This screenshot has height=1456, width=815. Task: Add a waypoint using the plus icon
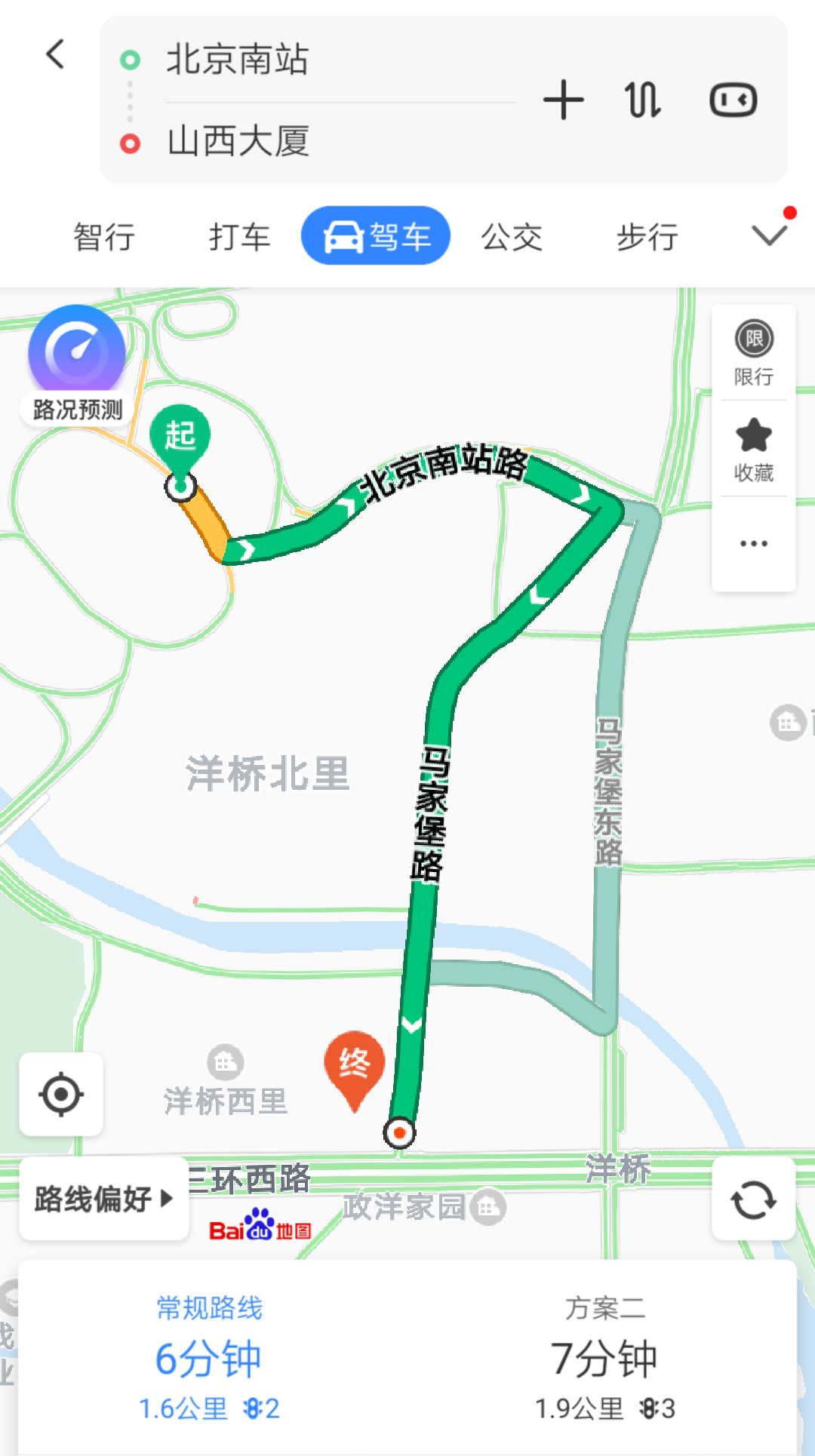coord(563,100)
